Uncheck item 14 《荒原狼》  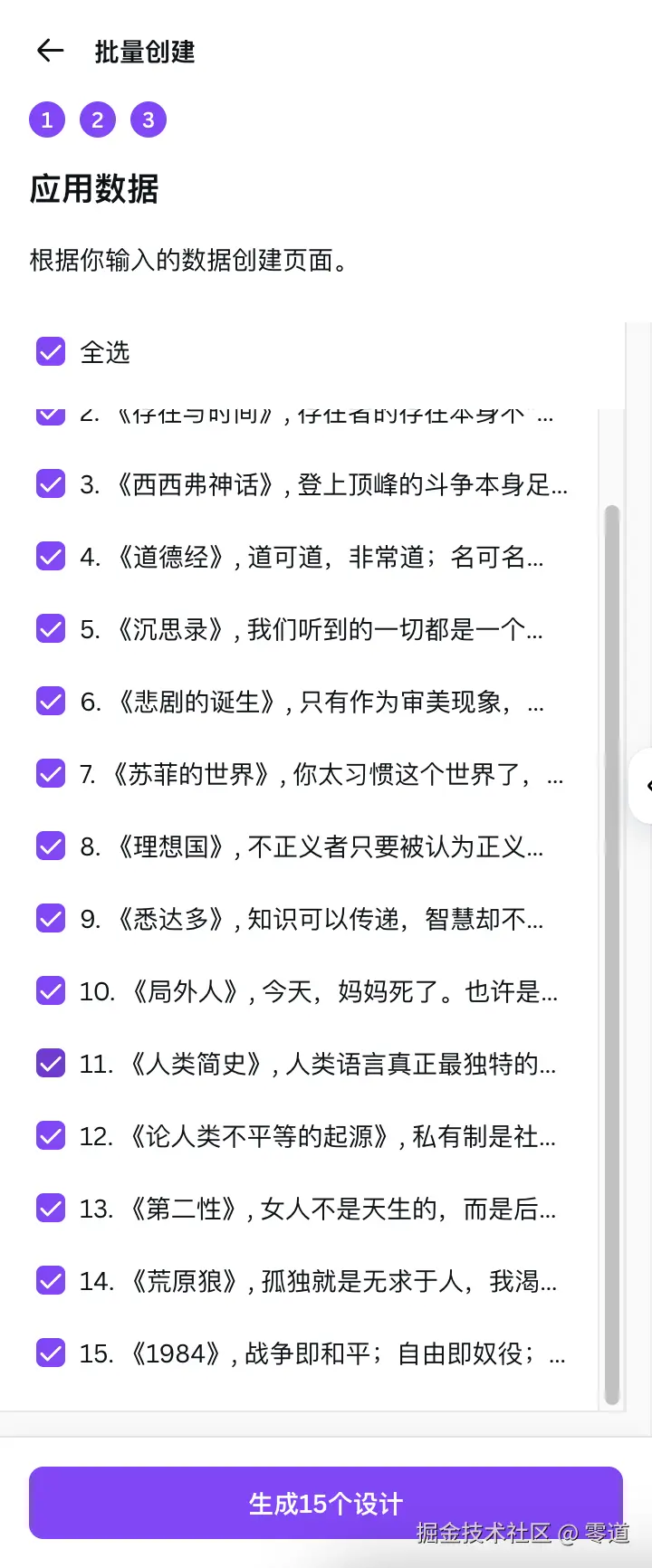51,1281
